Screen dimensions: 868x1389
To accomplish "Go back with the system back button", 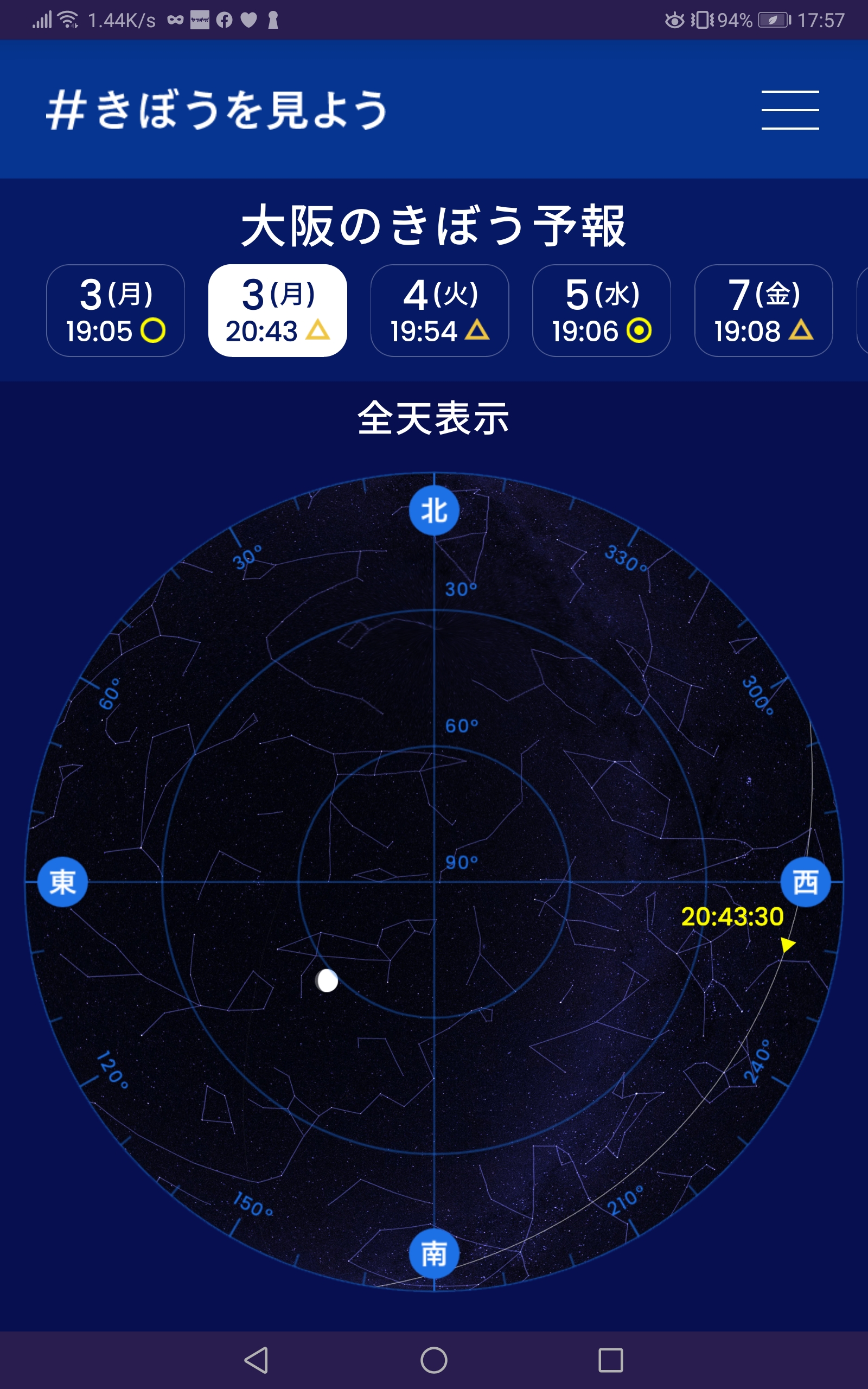I will point(257,1360).
